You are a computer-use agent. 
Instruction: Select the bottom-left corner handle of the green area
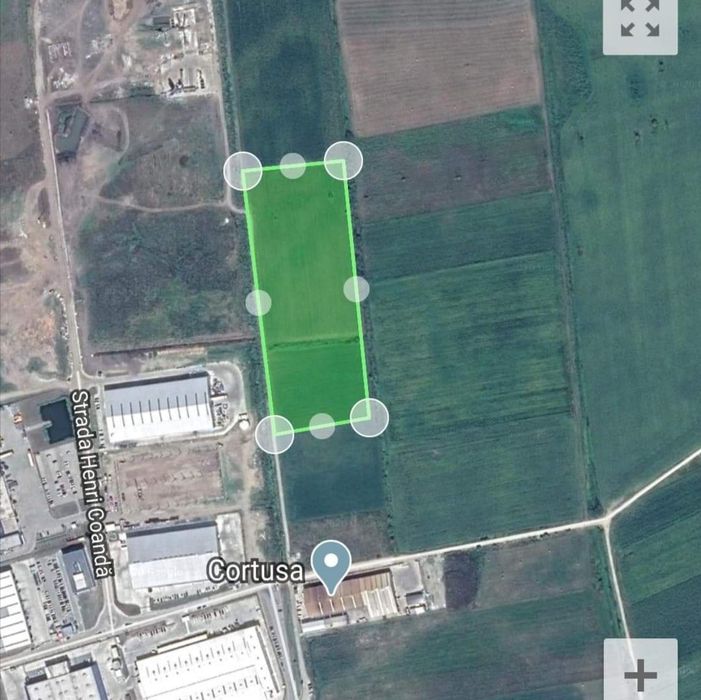275,434
